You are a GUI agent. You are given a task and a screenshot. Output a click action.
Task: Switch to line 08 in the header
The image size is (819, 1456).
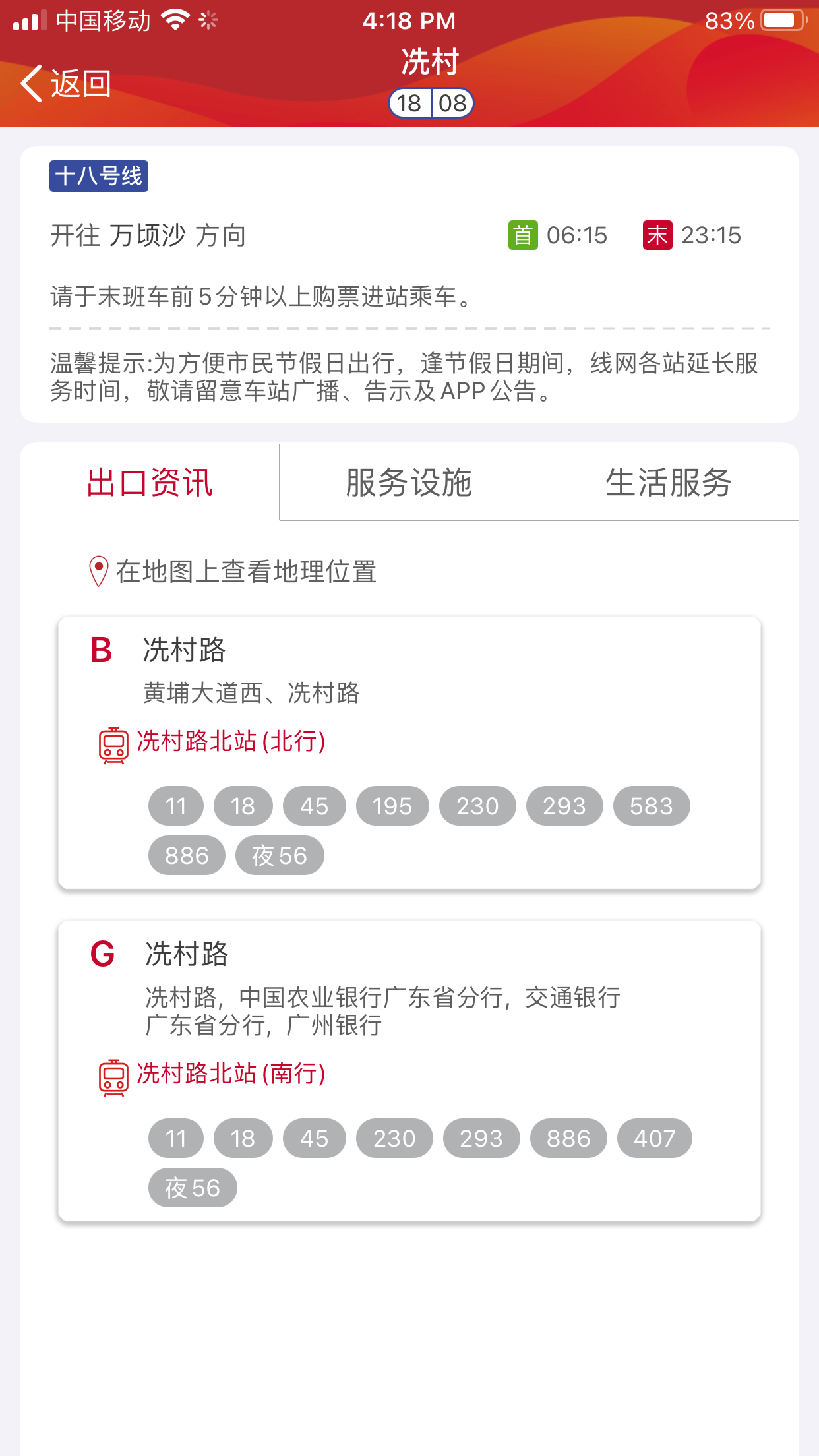pos(452,104)
